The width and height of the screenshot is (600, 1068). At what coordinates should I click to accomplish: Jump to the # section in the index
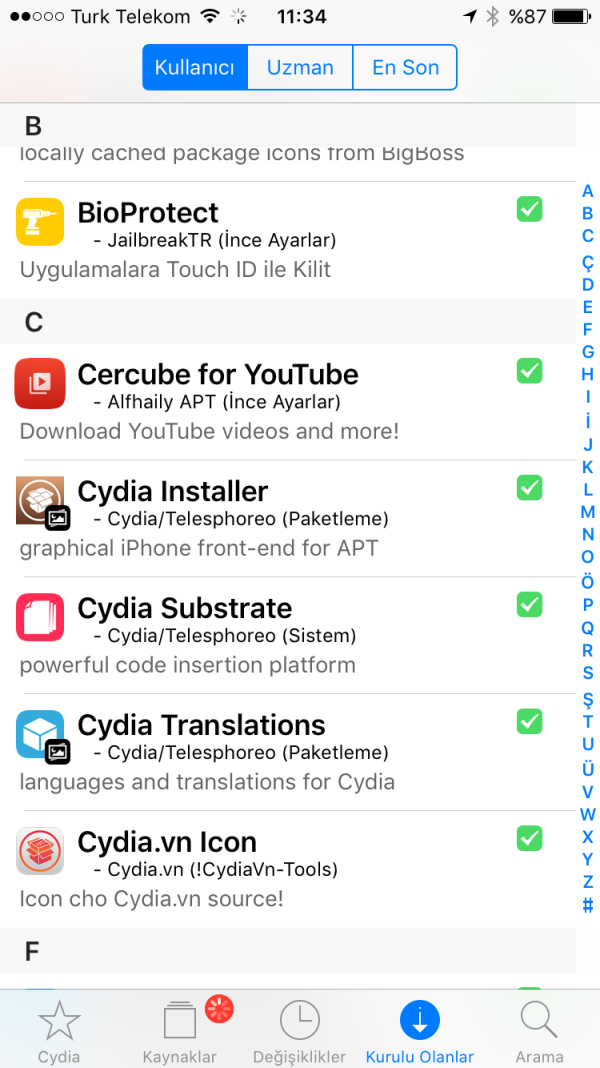[588, 906]
